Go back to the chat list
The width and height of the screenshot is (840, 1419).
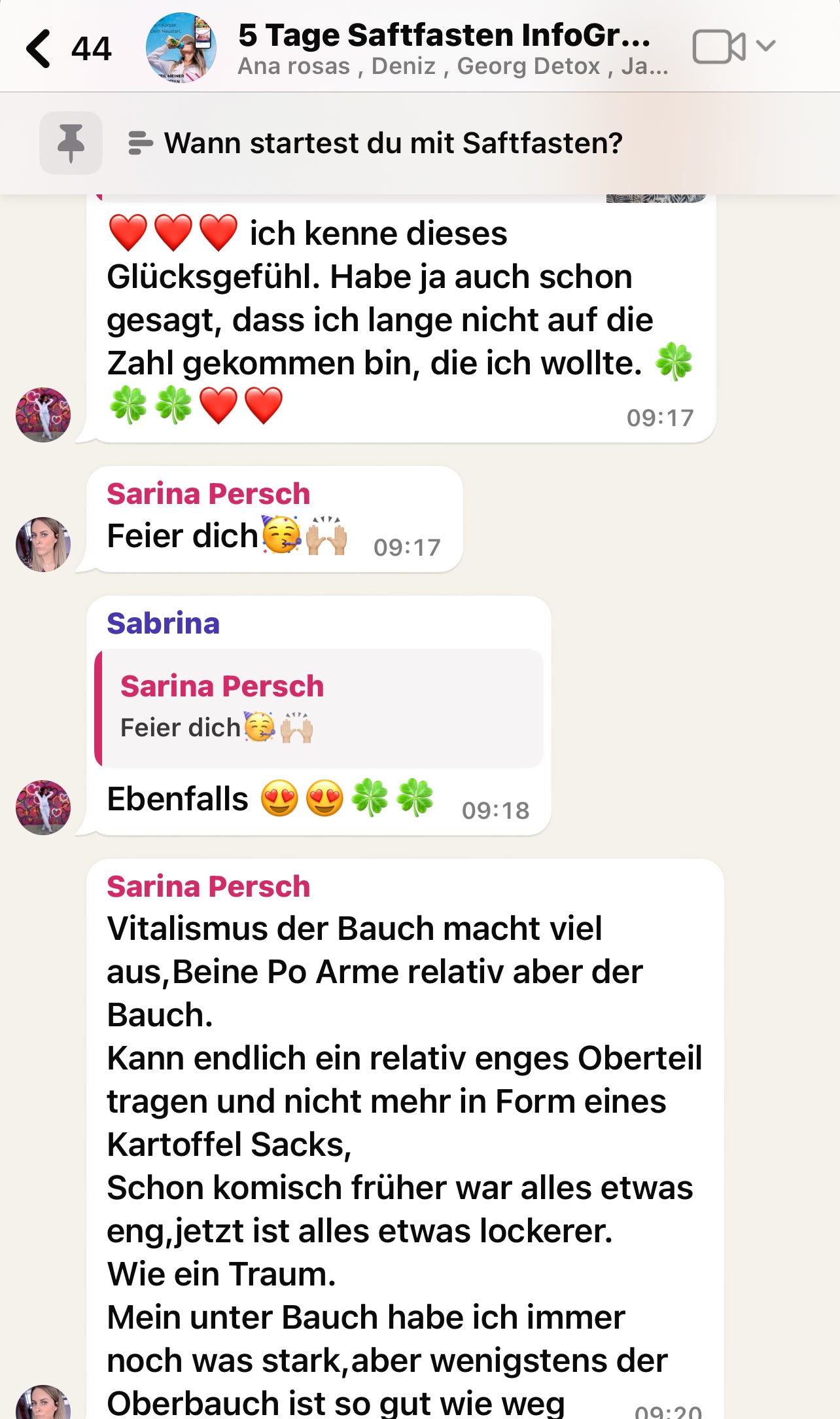[x=39, y=48]
